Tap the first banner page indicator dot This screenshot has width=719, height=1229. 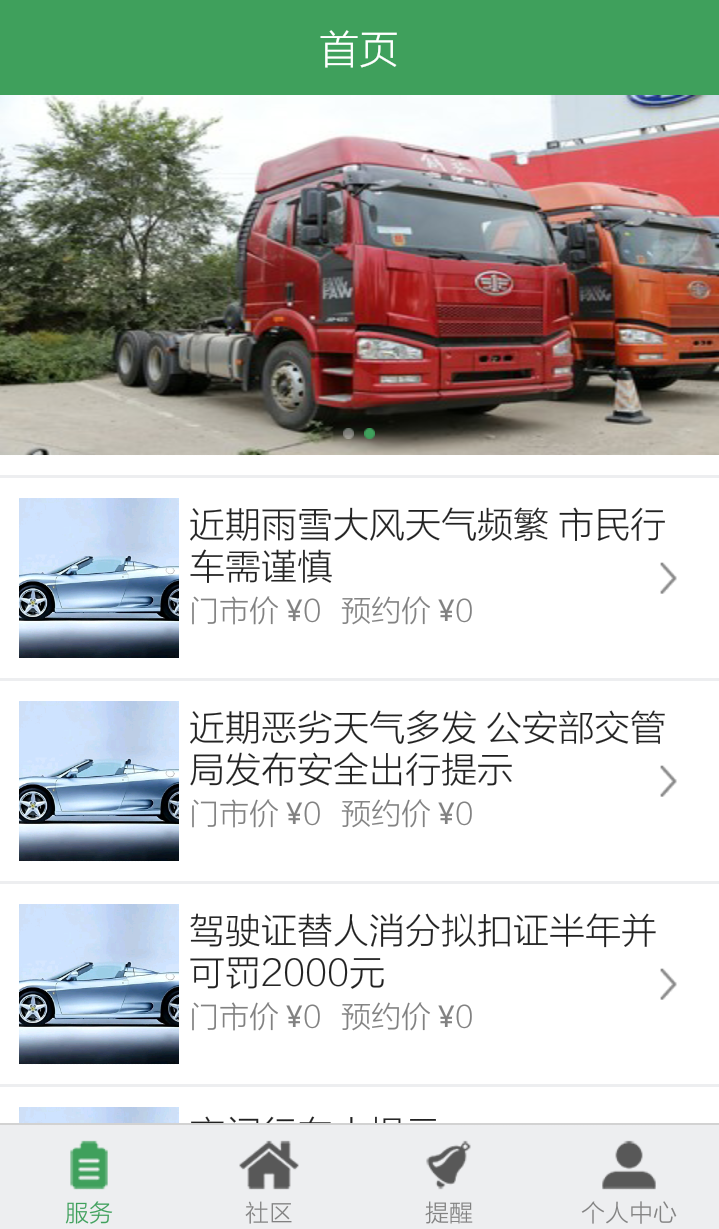pos(348,434)
